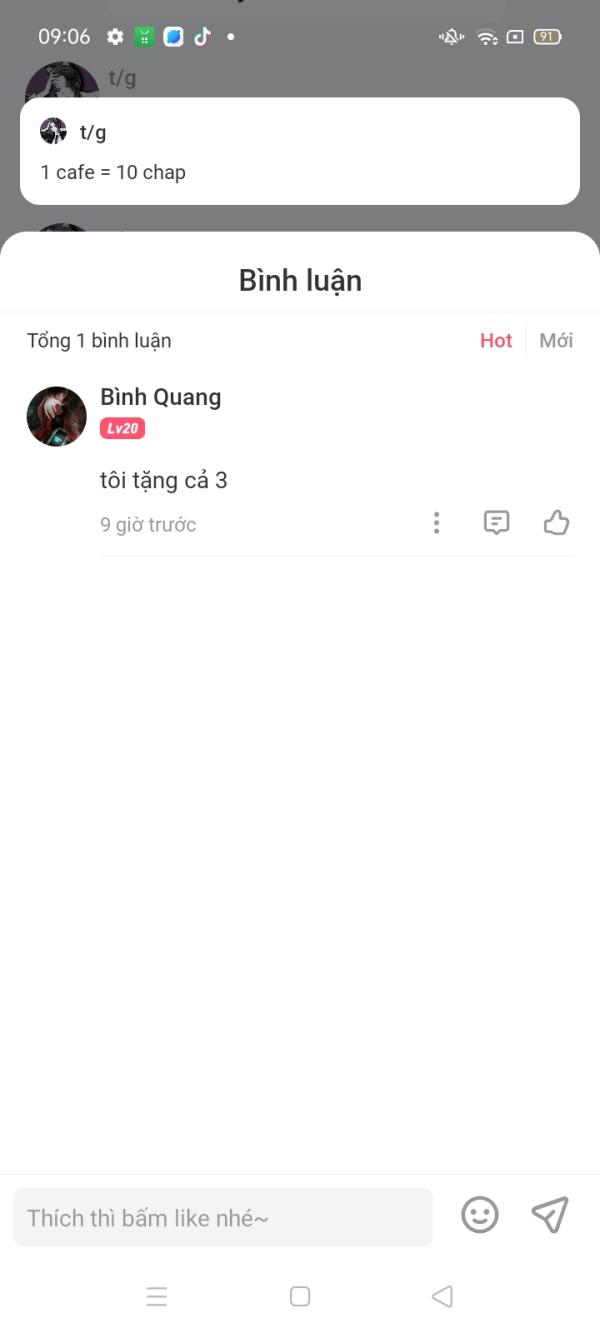Viewport: 600px width, 1333px height.
Task: Tap the comment field "Thích thì bấm like nhé~"
Action: point(223,1217)
